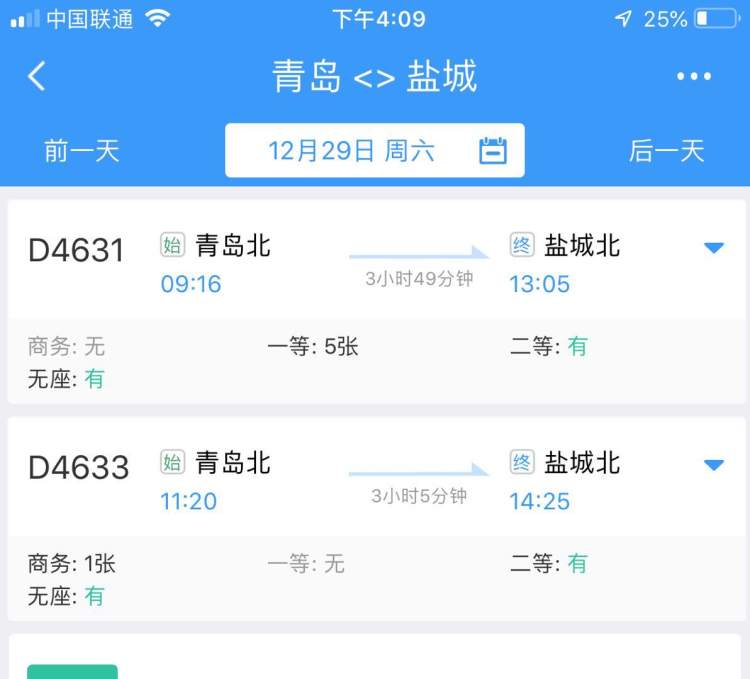Expand details arrow for train D4633

pyautogui.click(x=713, y=465)
